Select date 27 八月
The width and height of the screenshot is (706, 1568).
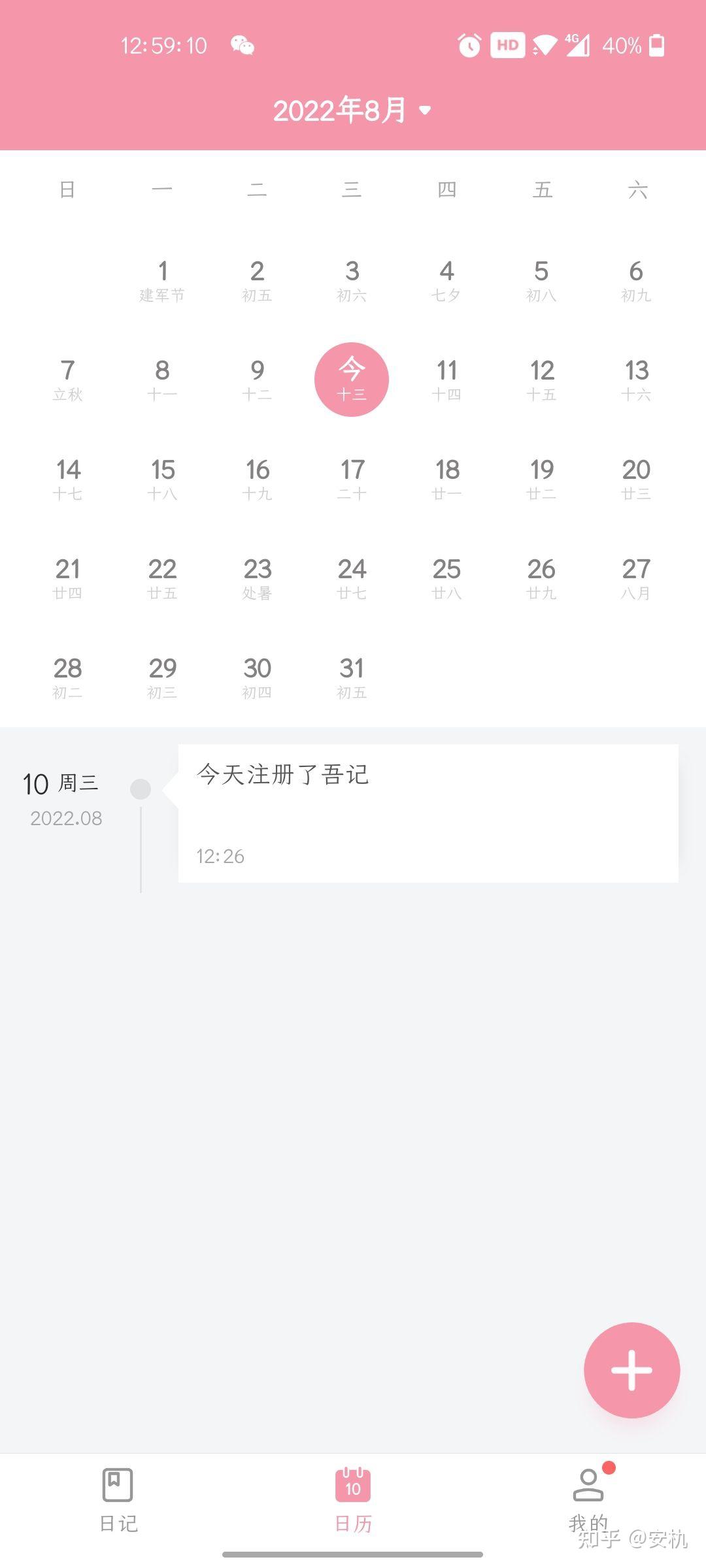pyautogui.click(x=636, y=579)
